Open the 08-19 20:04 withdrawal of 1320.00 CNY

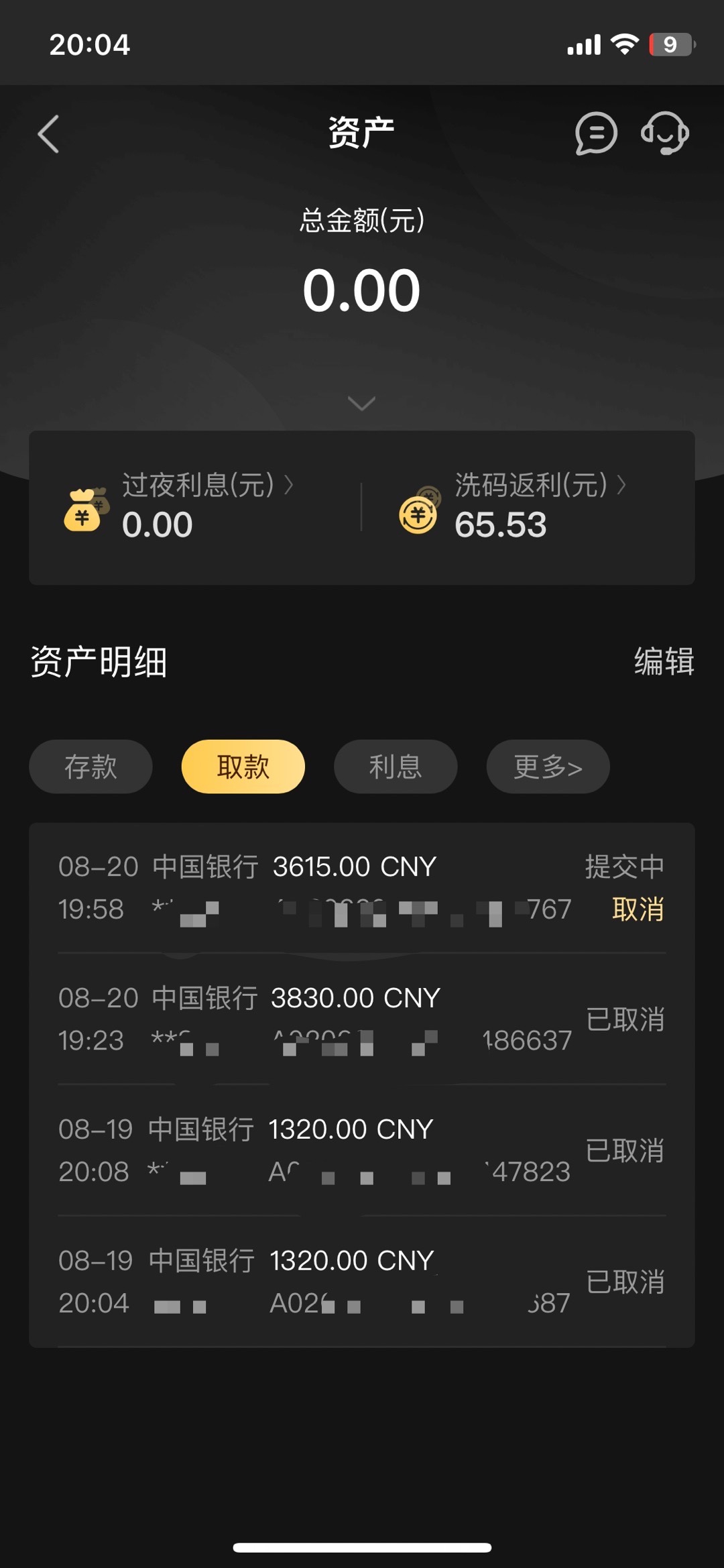[x=362, y=1282]
